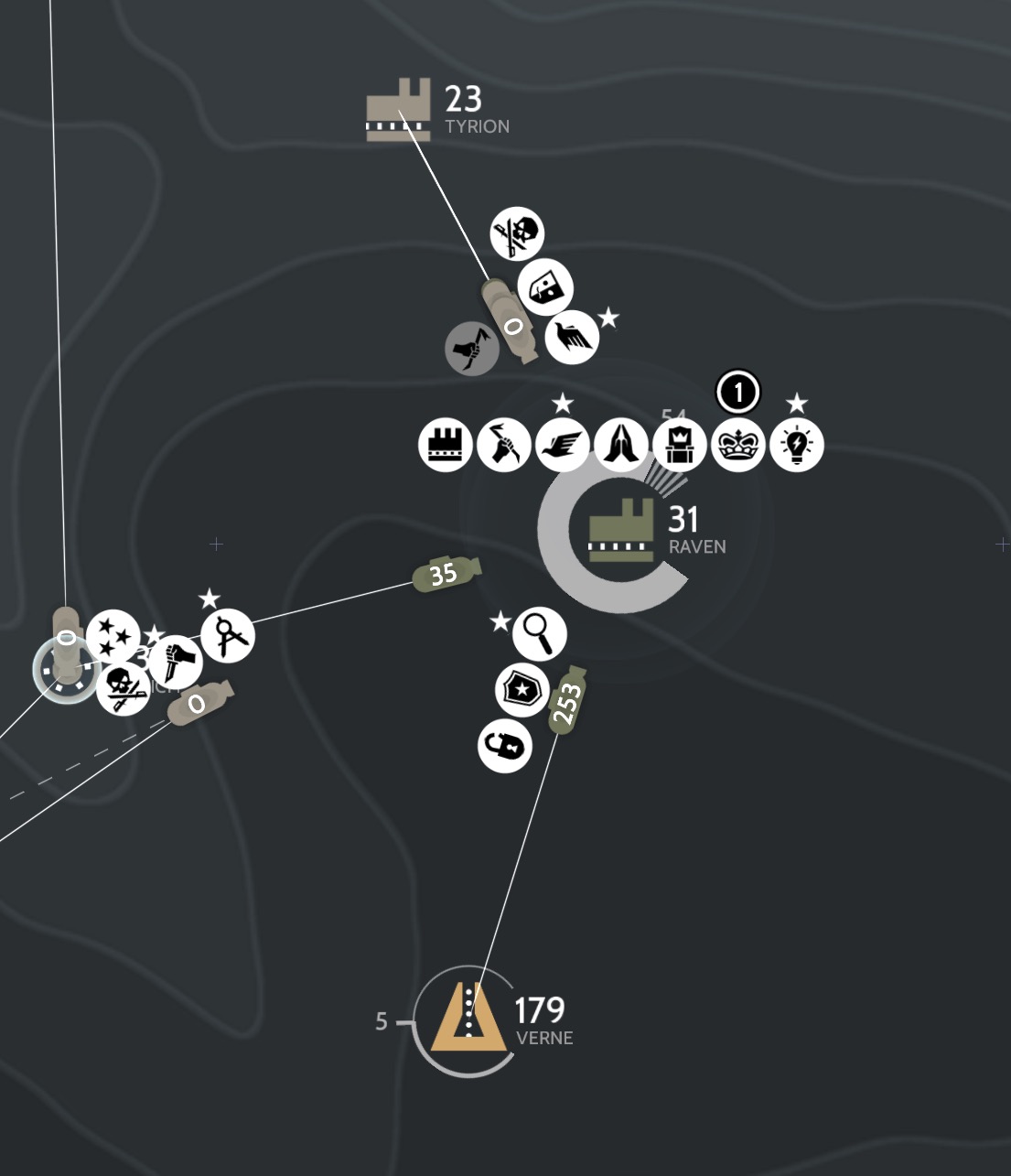Screen dimensions: 1011x1176
Task: Tap the drafting compass skill icon
Action: (228, 636)
